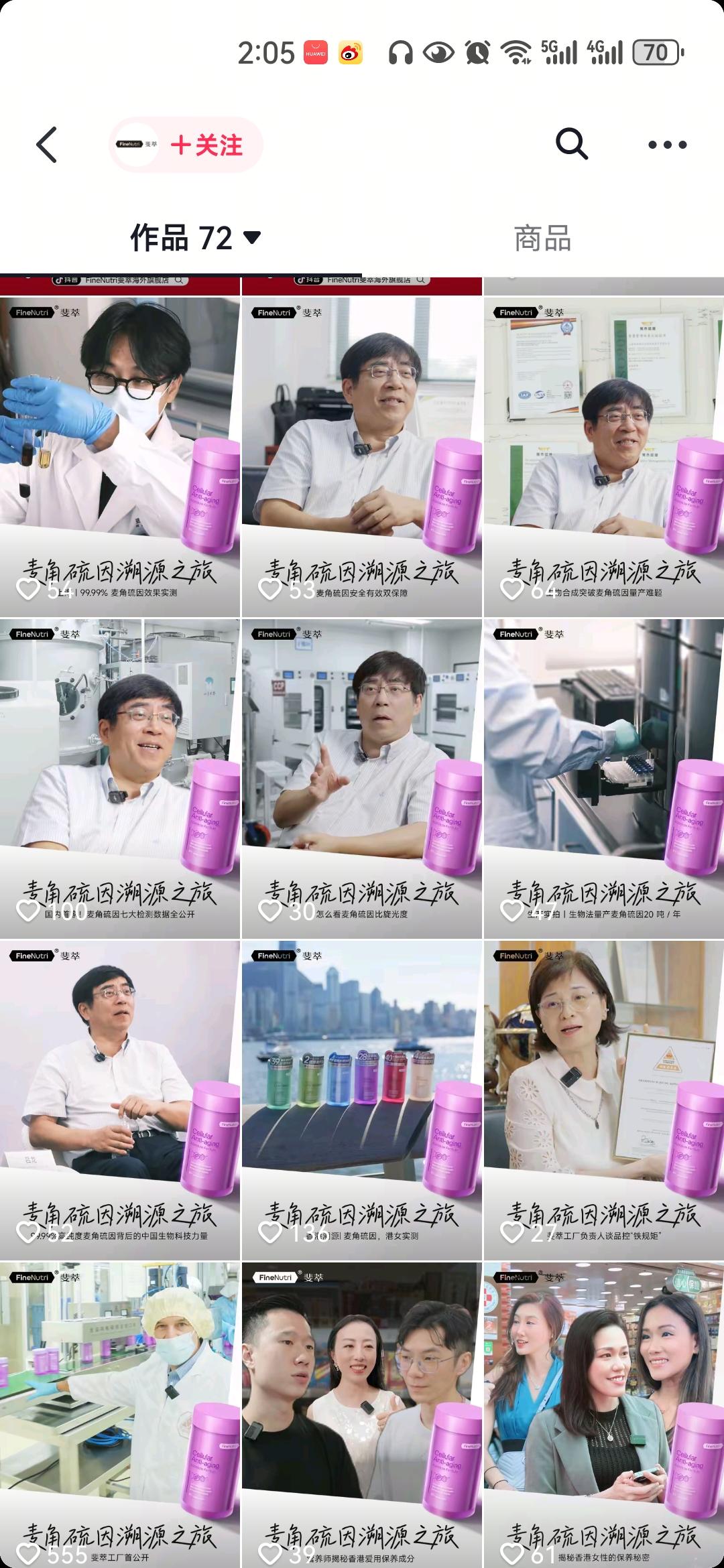Open video 生物合成突破麦角硫因量产难题
This screenshot has height=1568, width=724.
pyautogui.click(x=603, y=456)
